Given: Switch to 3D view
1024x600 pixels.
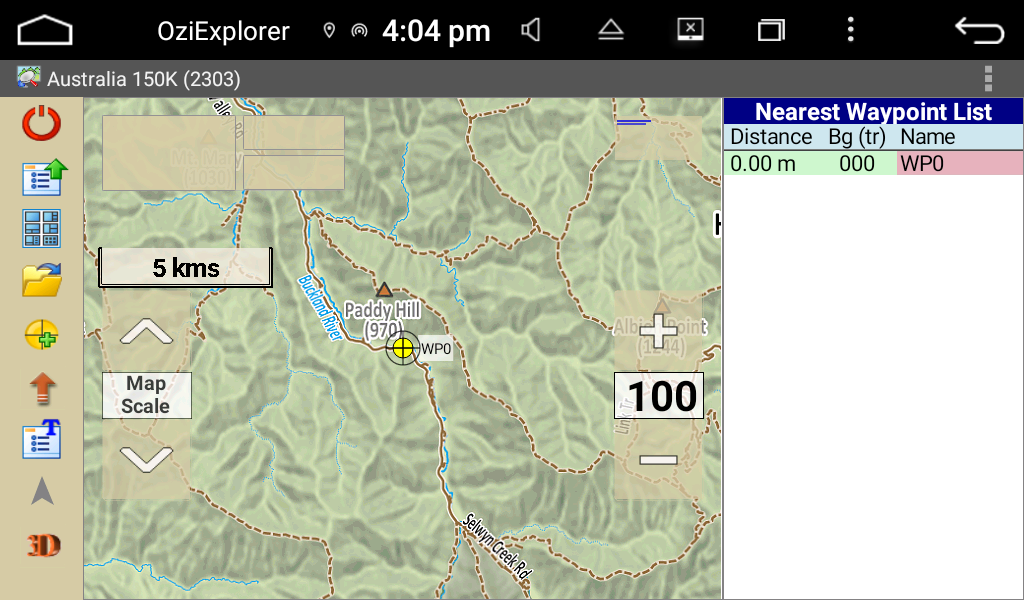Looking at the screenshot, I should click(43, 545).
